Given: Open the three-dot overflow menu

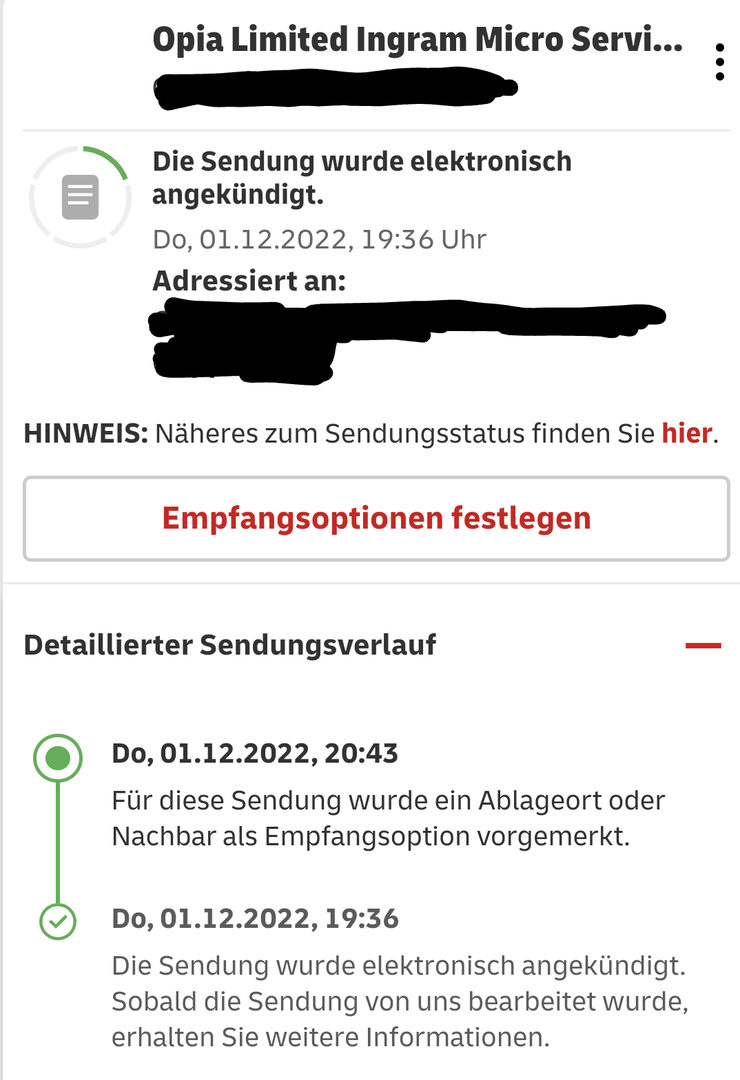Looking at the screenshot, I should click(719, 63).
